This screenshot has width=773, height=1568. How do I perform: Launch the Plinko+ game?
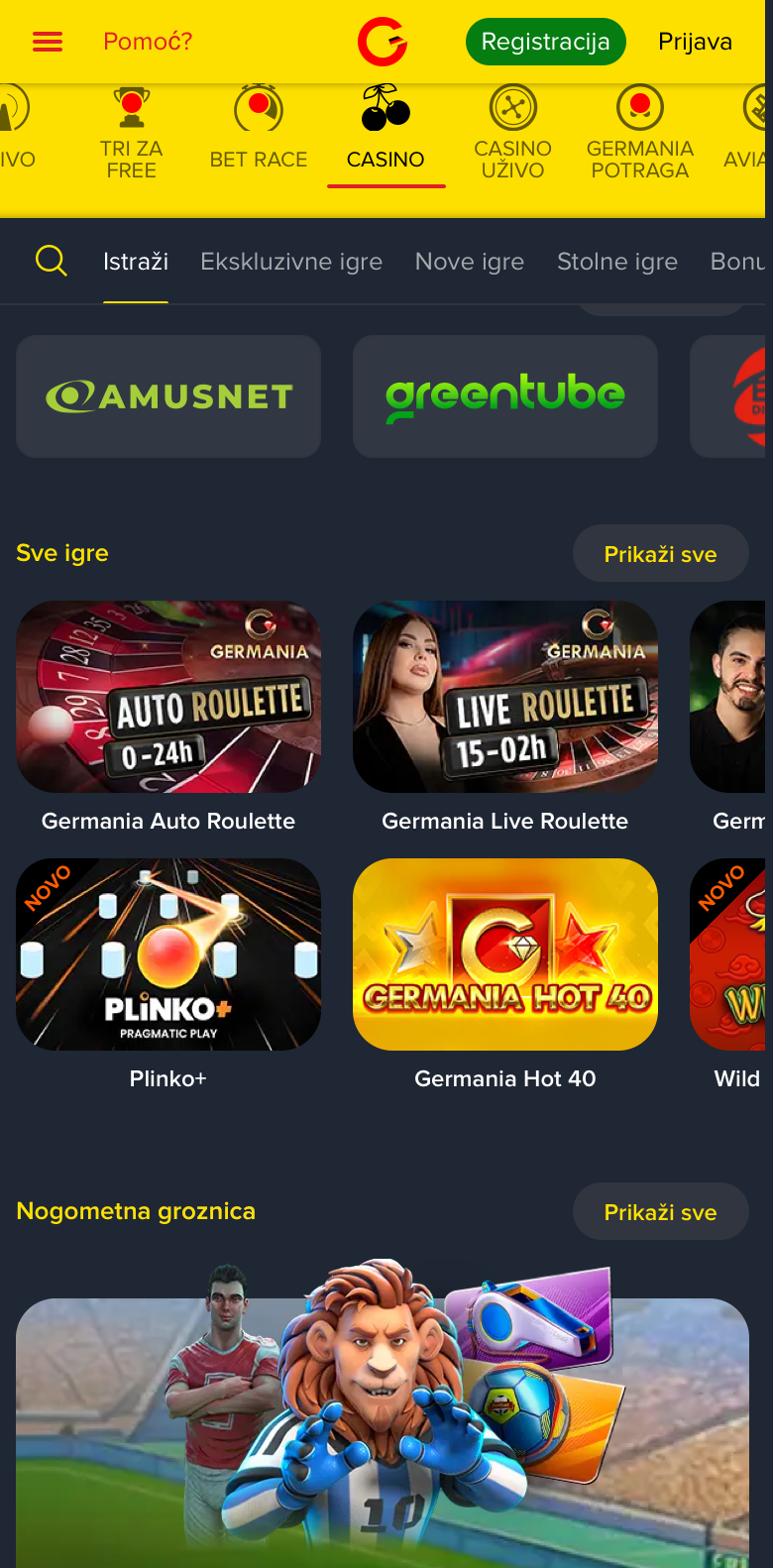coord(168,954)
